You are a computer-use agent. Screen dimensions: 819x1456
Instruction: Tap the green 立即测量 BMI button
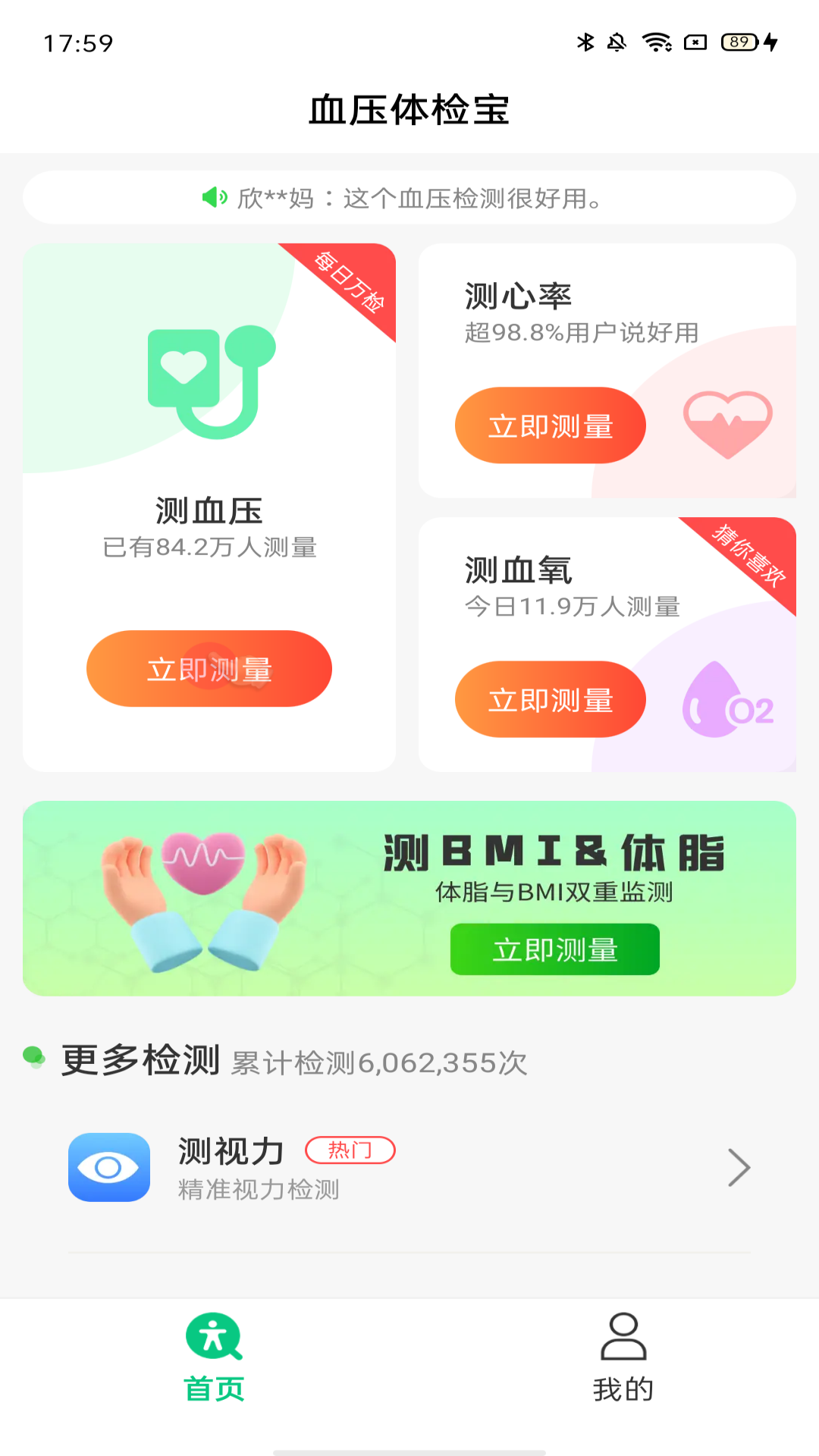coord(555,949)
